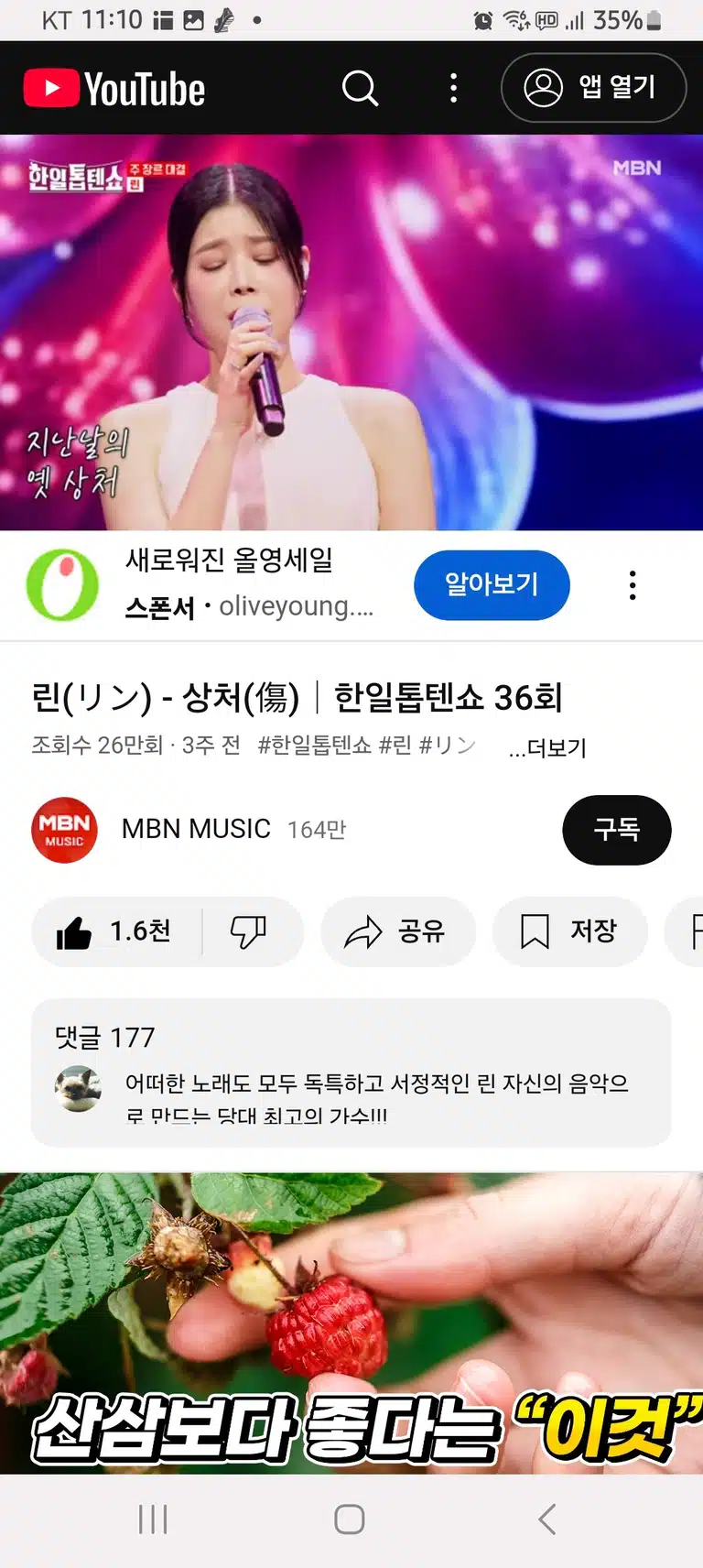Open the 댓글 177 comments section
This screenshot has height=1568, width=703.
[351, 1073]
